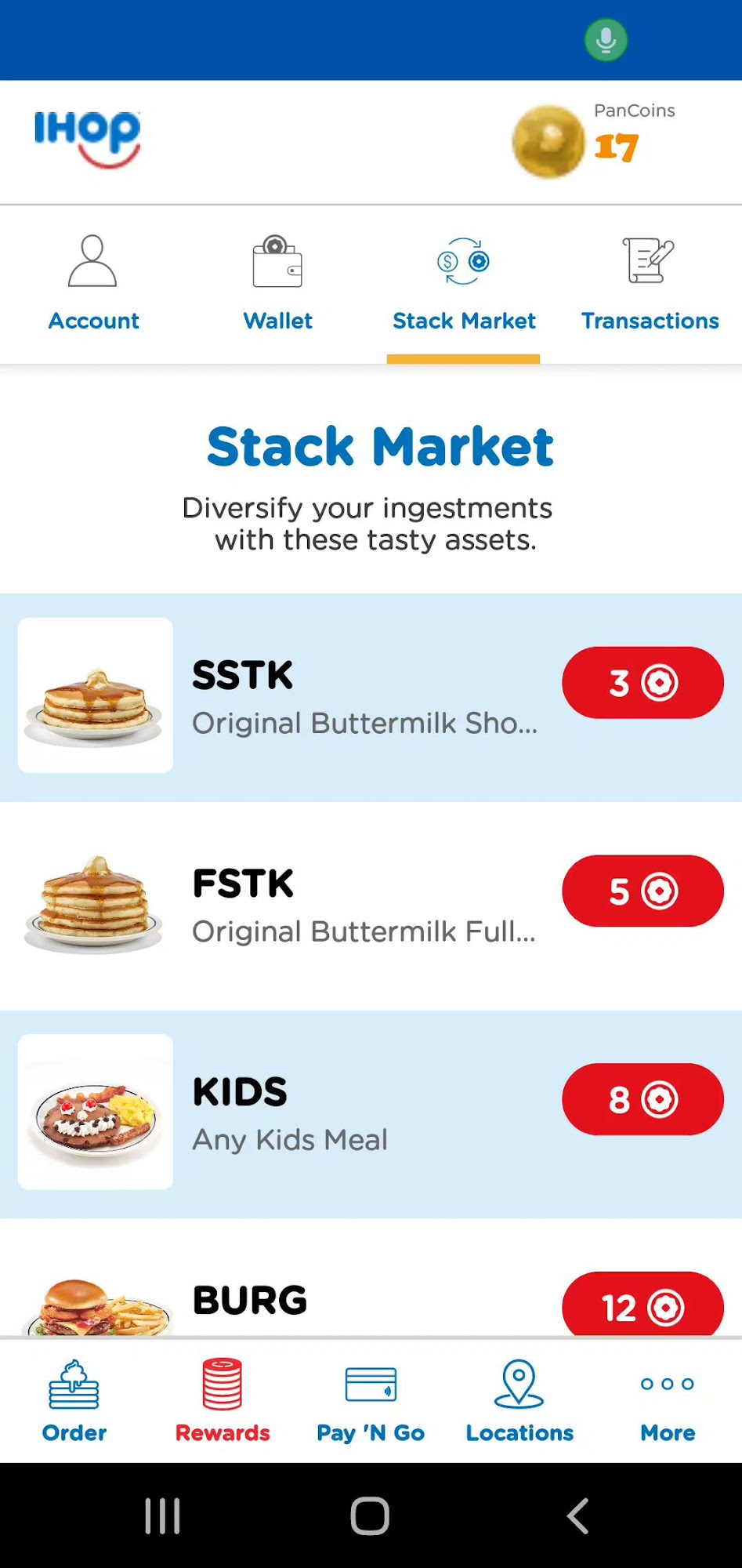Redeem KIDS meal for 8 PanCoins

[642, 1099]
